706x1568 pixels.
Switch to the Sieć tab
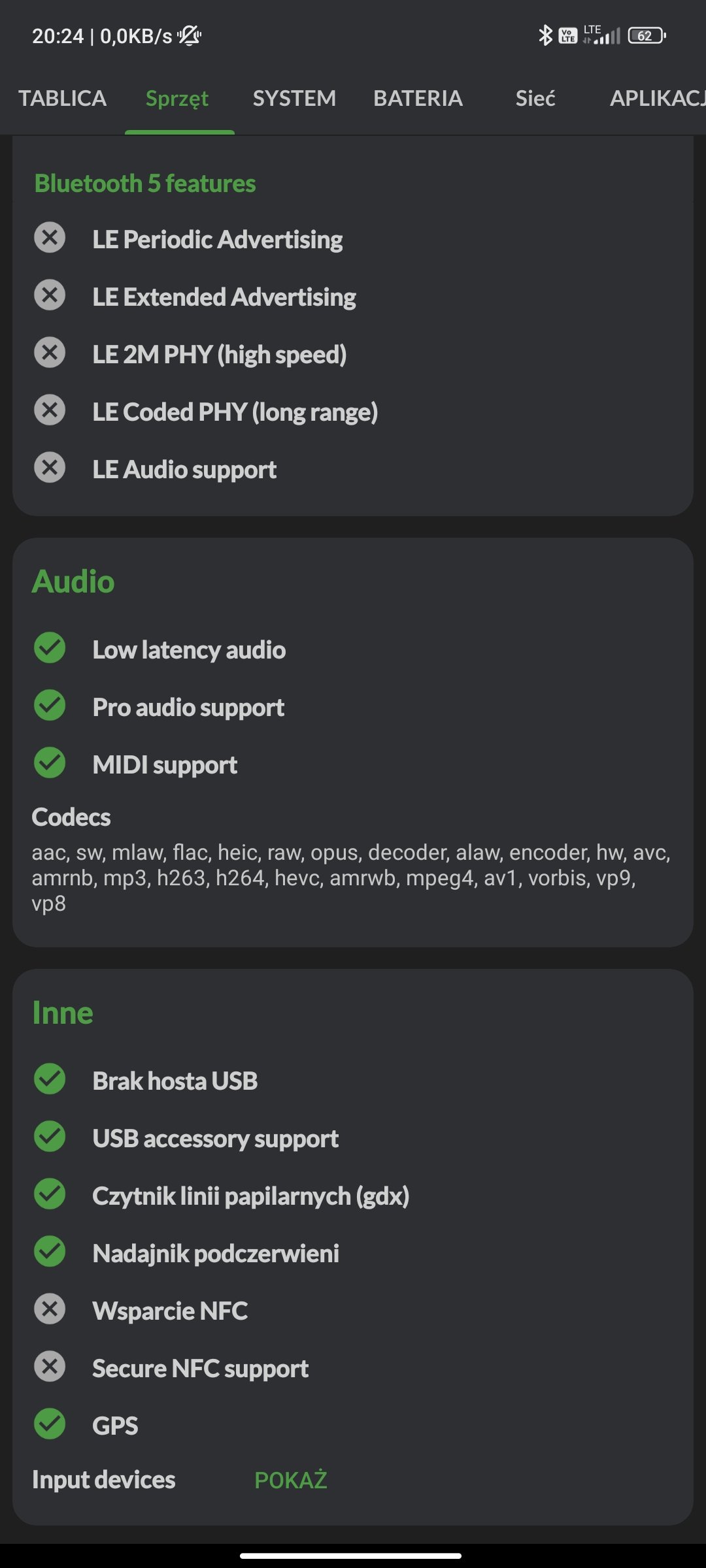(x=535, y=99)
